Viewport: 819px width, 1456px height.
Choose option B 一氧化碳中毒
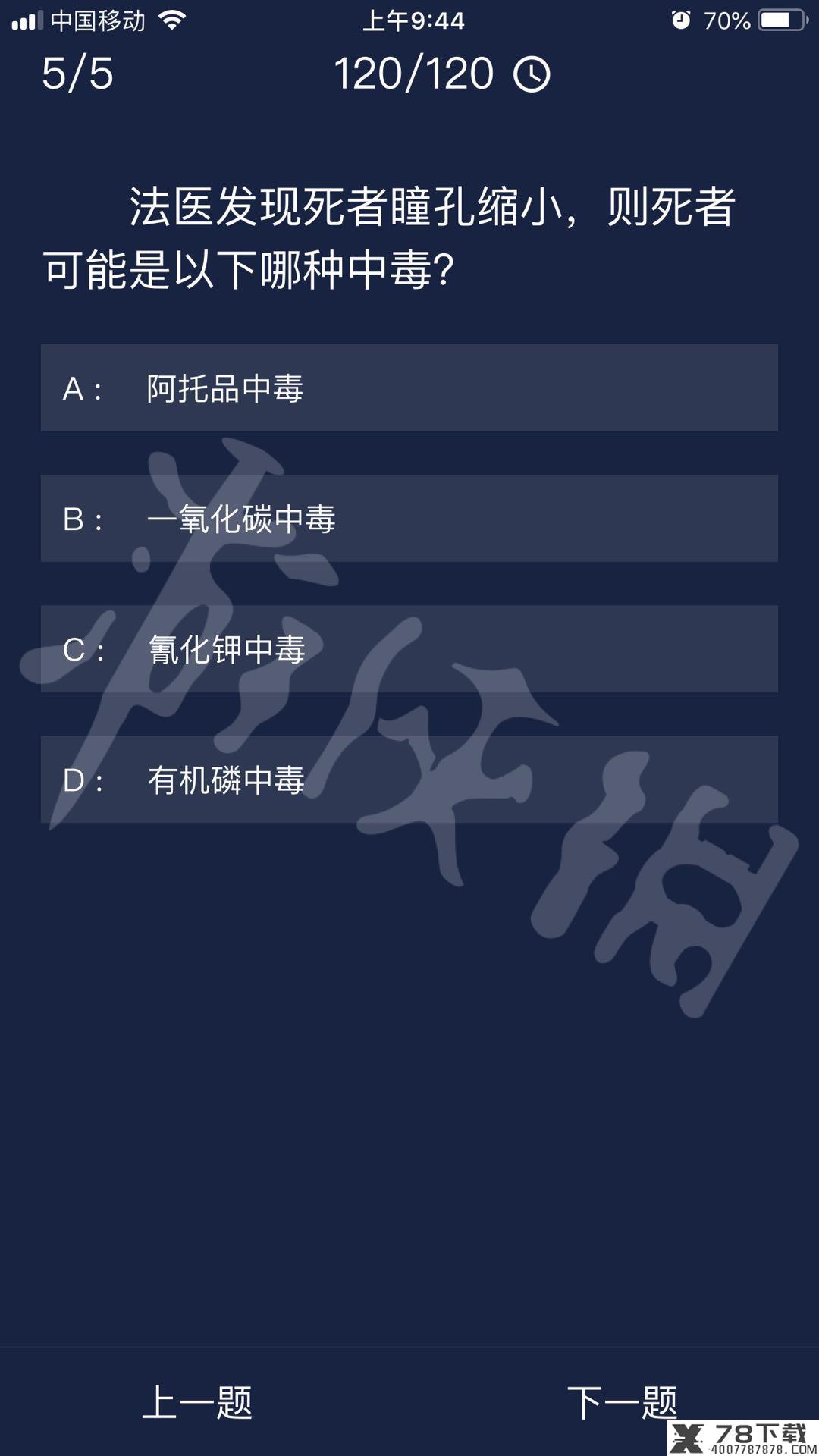[409, 519]
